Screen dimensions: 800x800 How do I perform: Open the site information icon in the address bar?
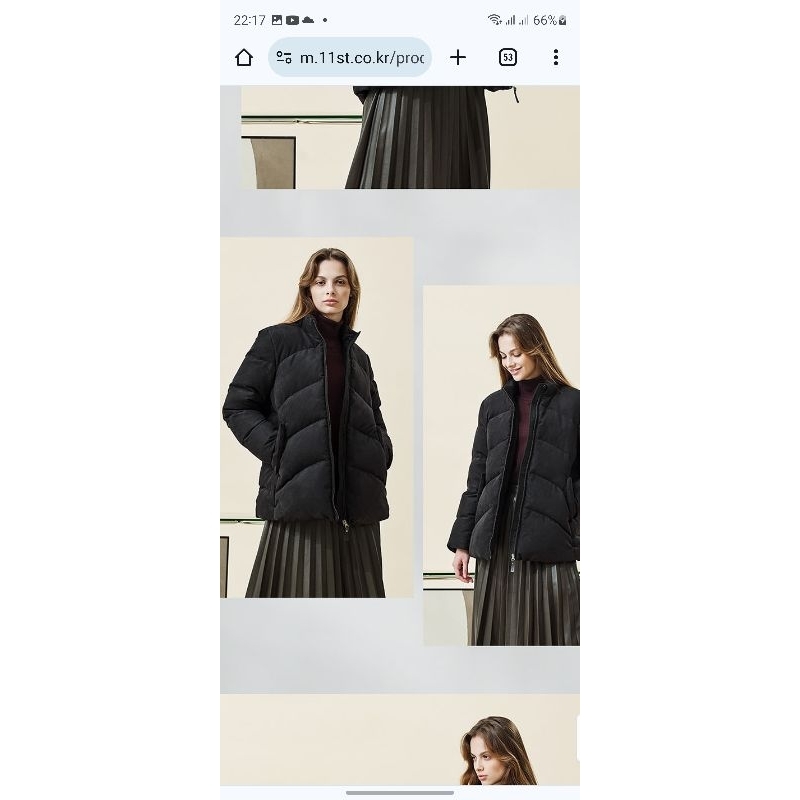pyautogui.click(x=284, y=58)
